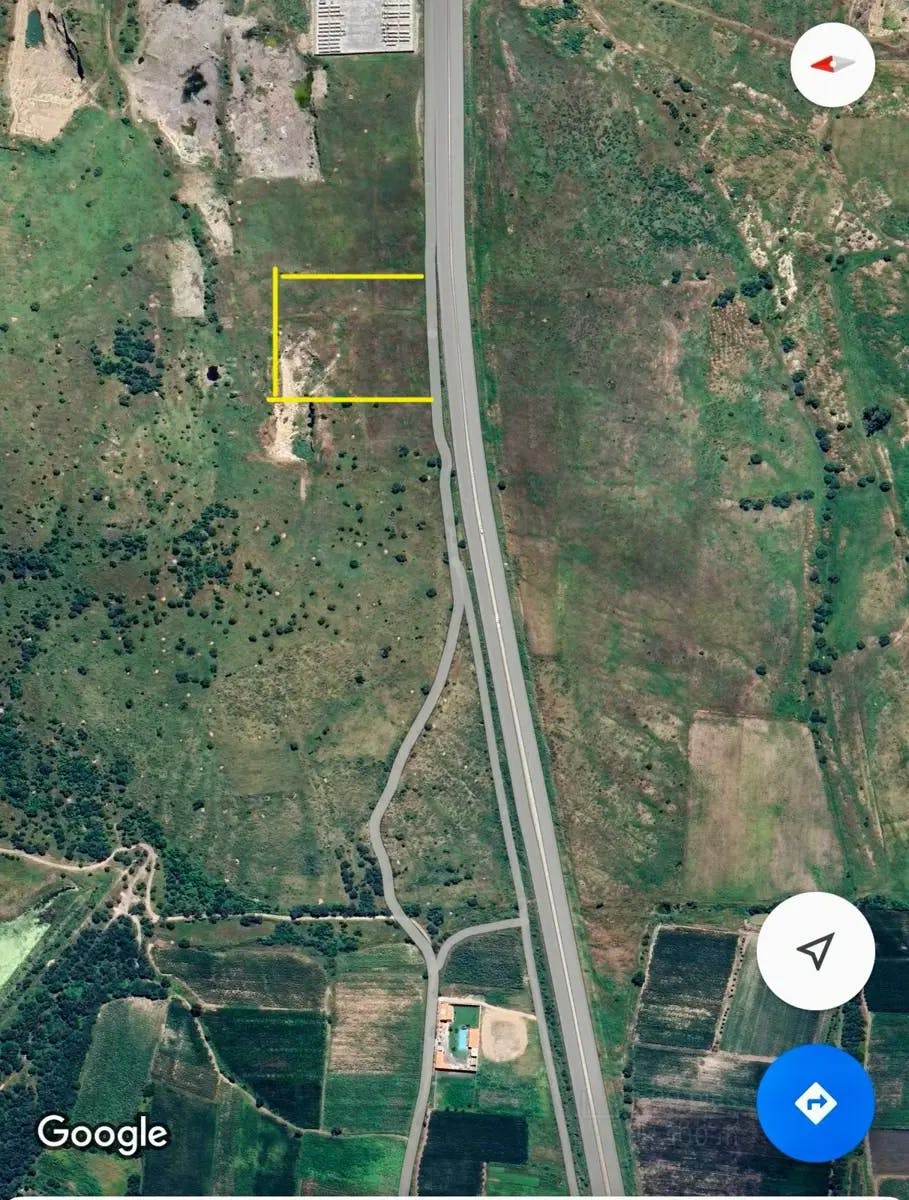Open directions with the blue arrow button

pyautogui.click(x=815, y=1103)
